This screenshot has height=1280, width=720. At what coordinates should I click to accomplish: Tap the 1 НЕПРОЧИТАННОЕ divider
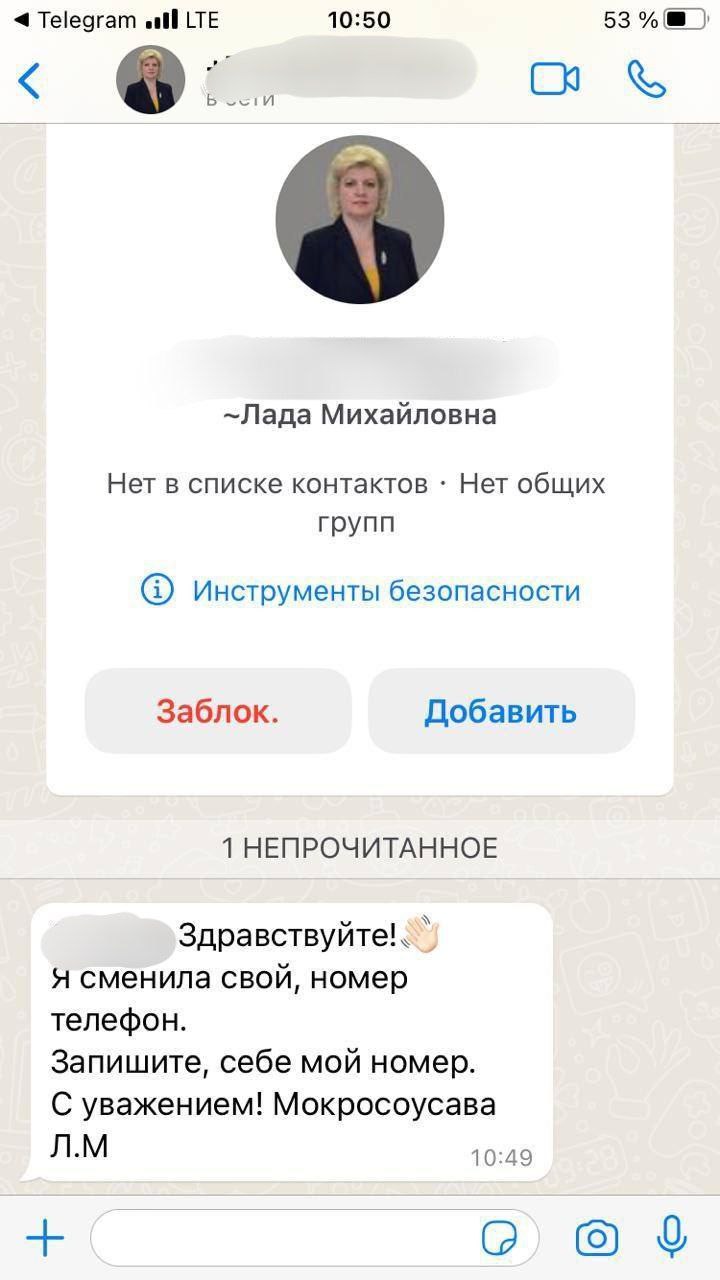360,846
